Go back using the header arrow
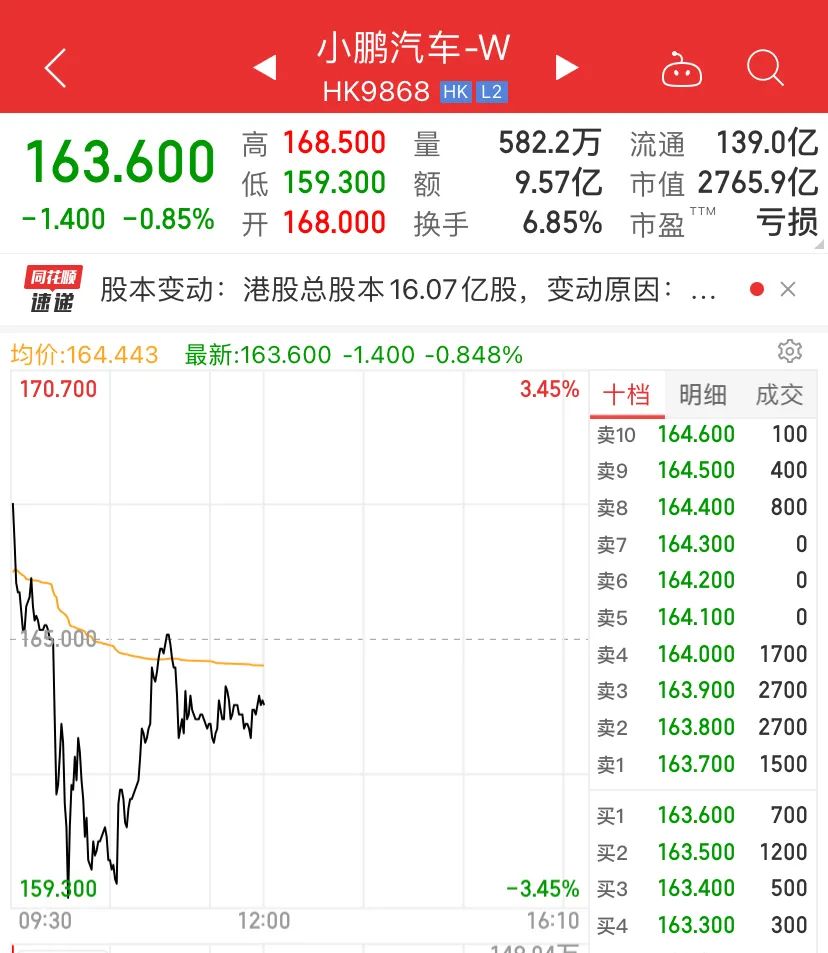 pos(56,68)
